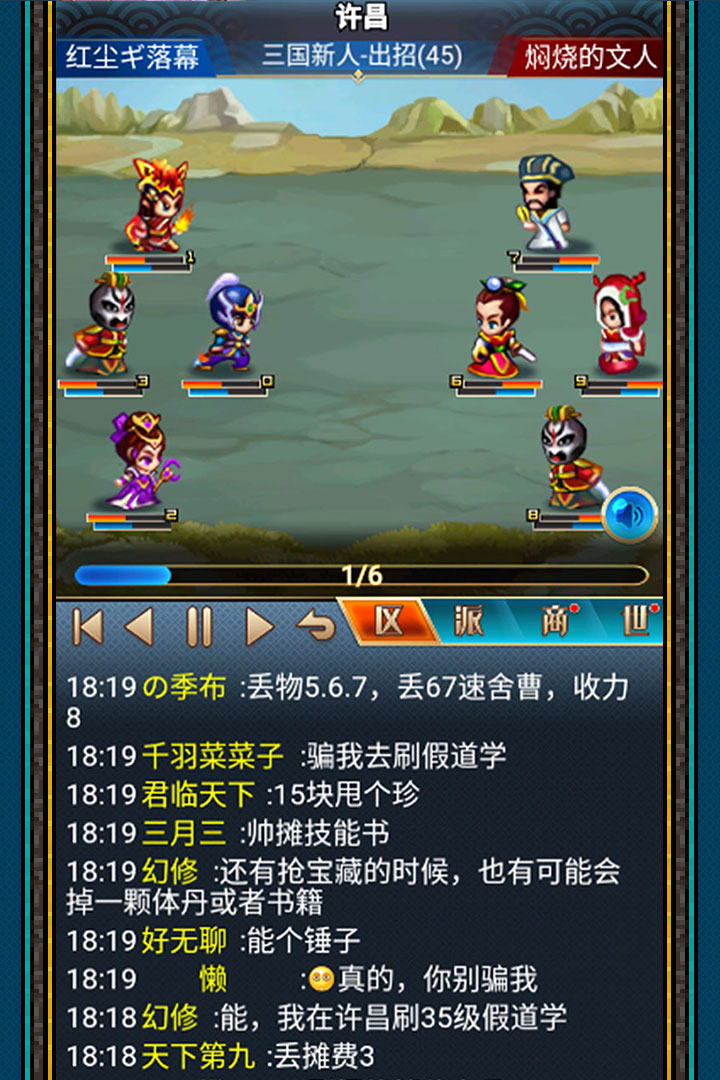The height and width of the screenshot is (1080, 720).
Task: Step back one round
Action: pos(139,627)
